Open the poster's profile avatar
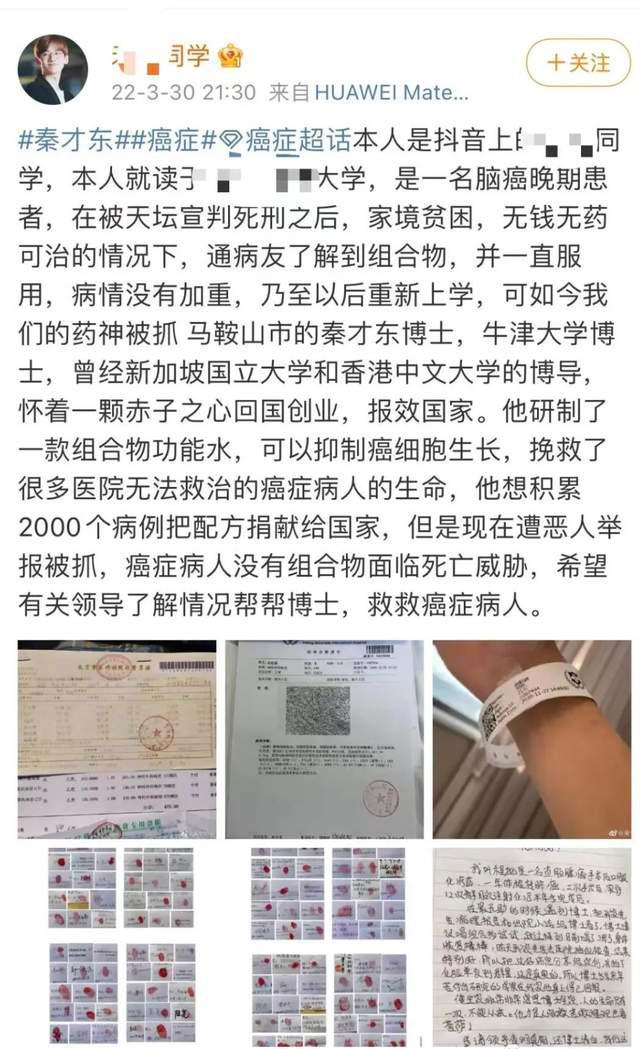Viewport: 640px width, 1049px height. (x=53, y=70)
